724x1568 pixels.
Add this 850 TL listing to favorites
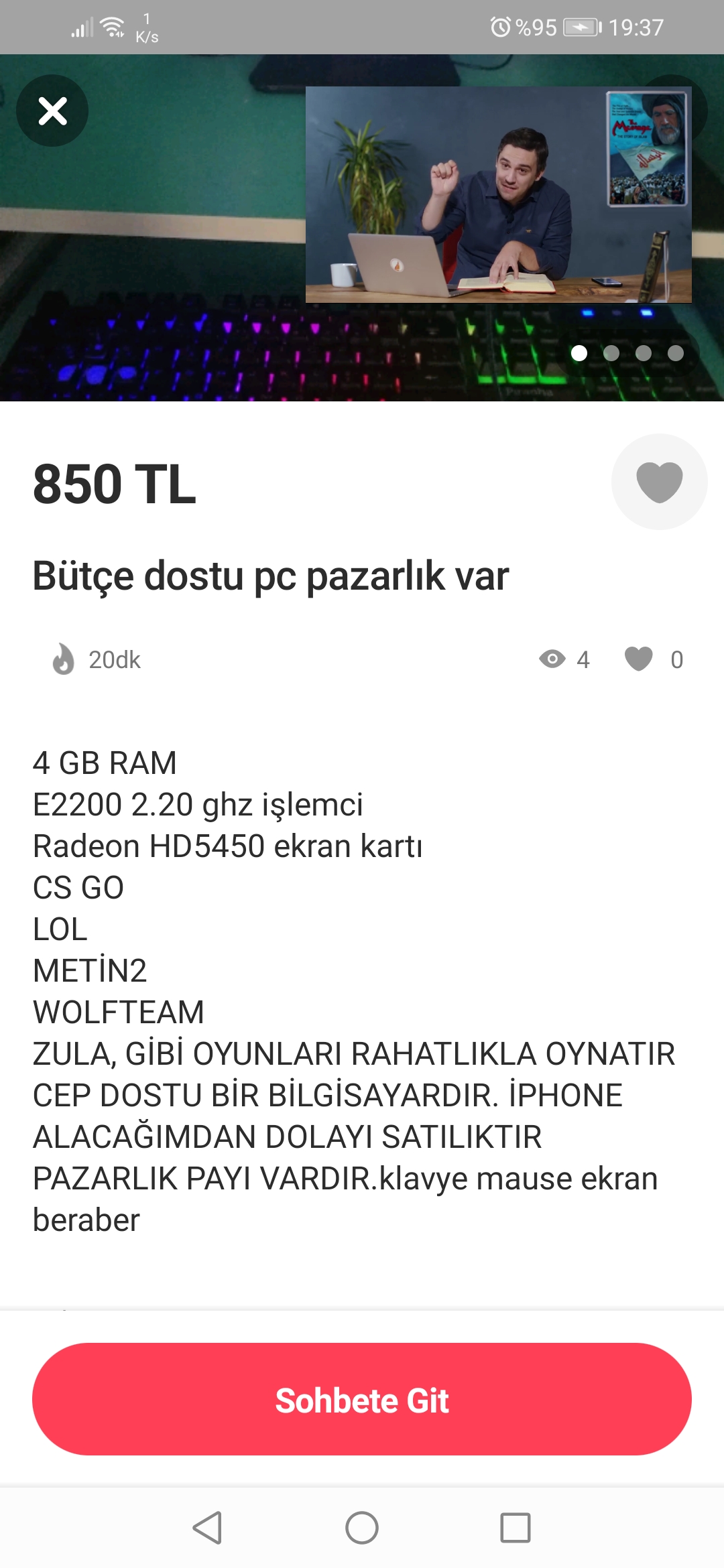[659, 482]
